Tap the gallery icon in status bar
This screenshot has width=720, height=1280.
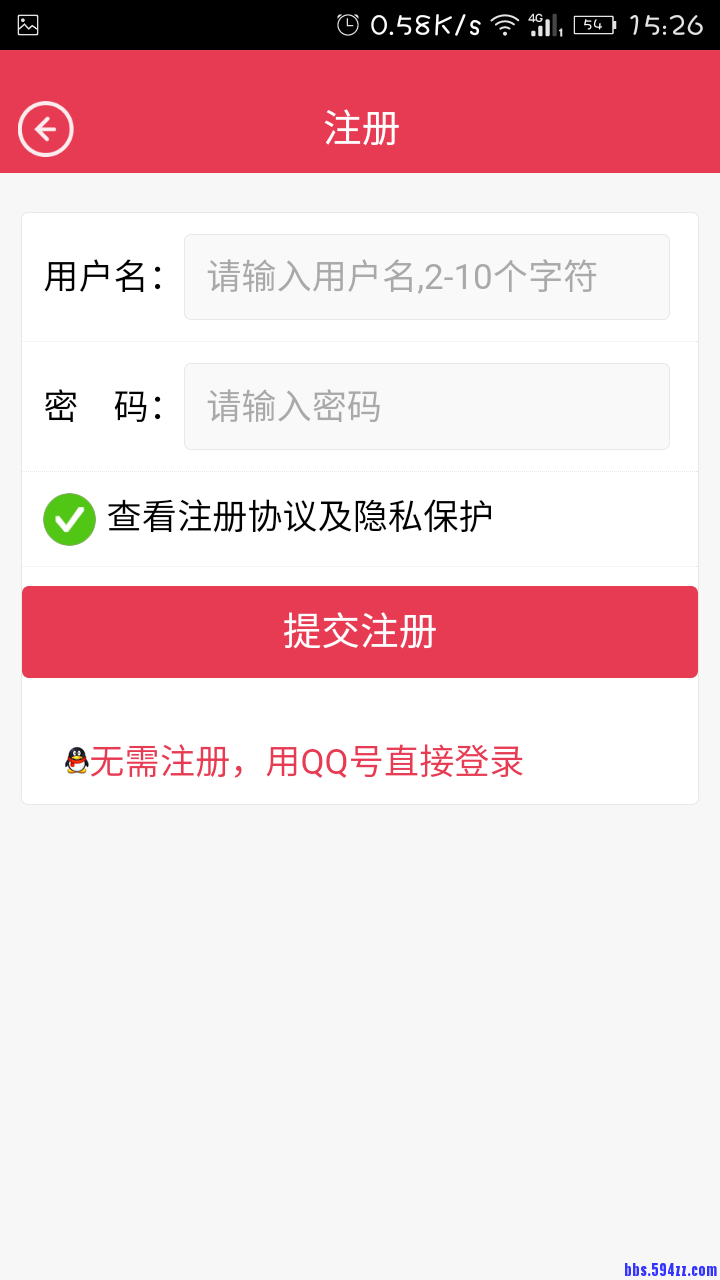pos(29,24)
